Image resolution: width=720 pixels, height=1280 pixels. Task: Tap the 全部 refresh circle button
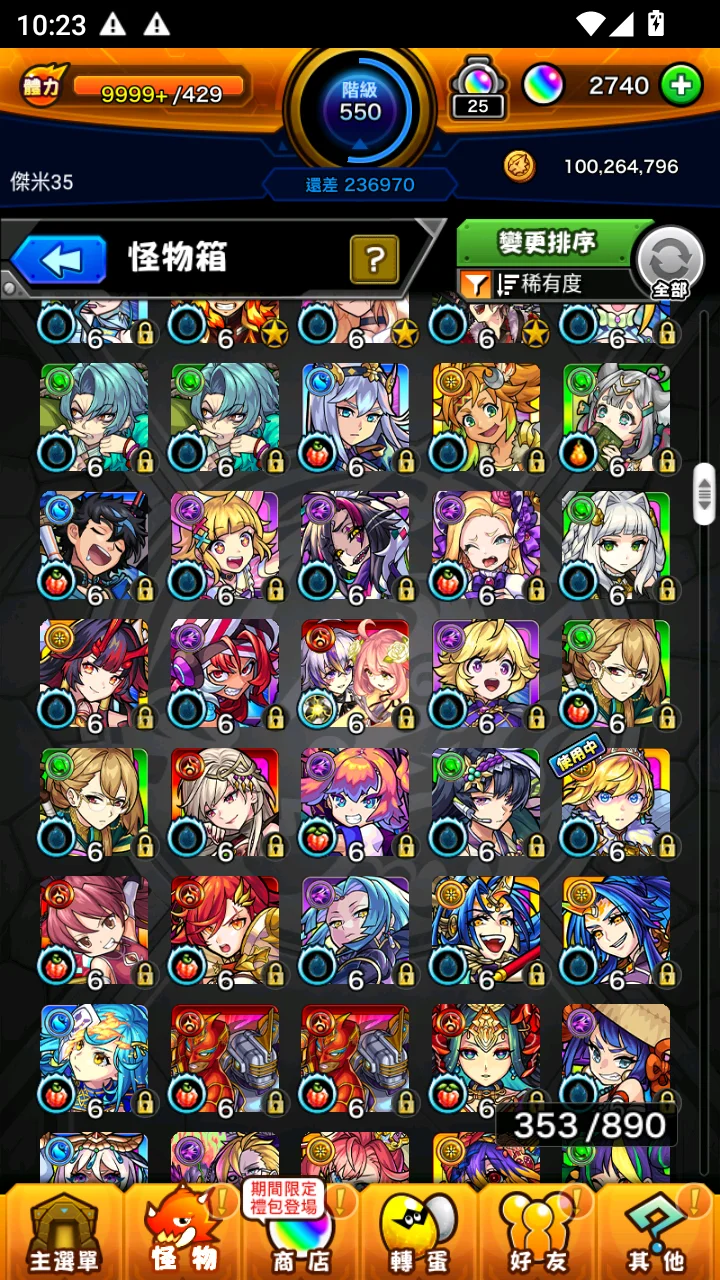click(x=670, y=262)
